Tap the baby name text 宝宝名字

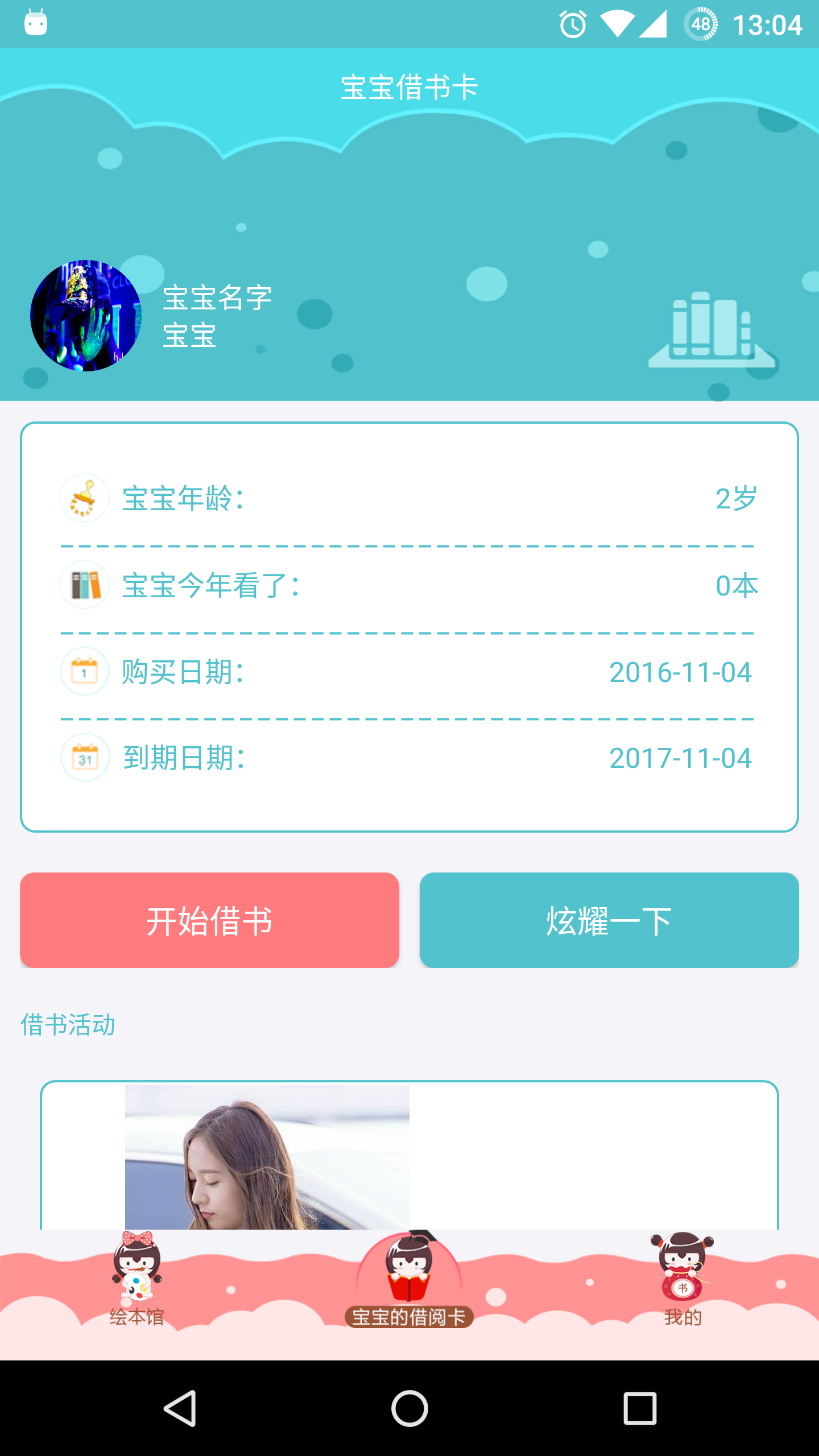(x=218, y=299)
